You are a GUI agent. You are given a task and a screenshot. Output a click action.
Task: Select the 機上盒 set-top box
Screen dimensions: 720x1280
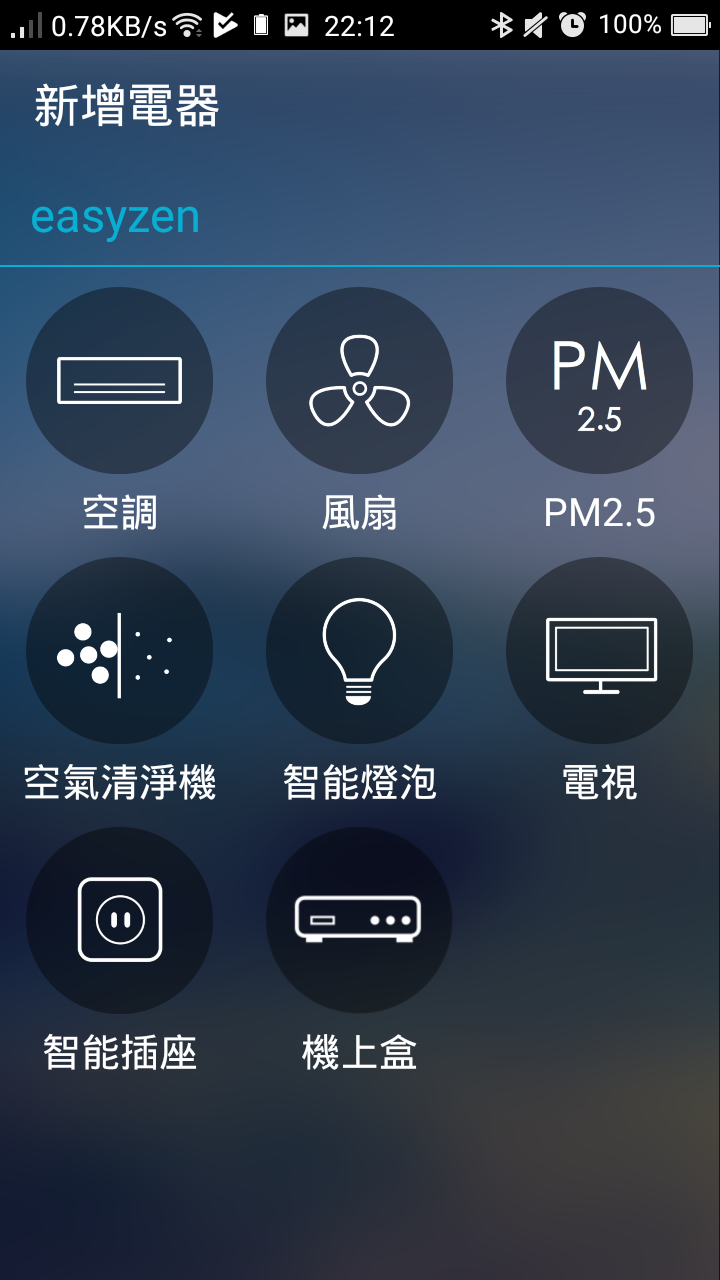click(x=359, y=921)
